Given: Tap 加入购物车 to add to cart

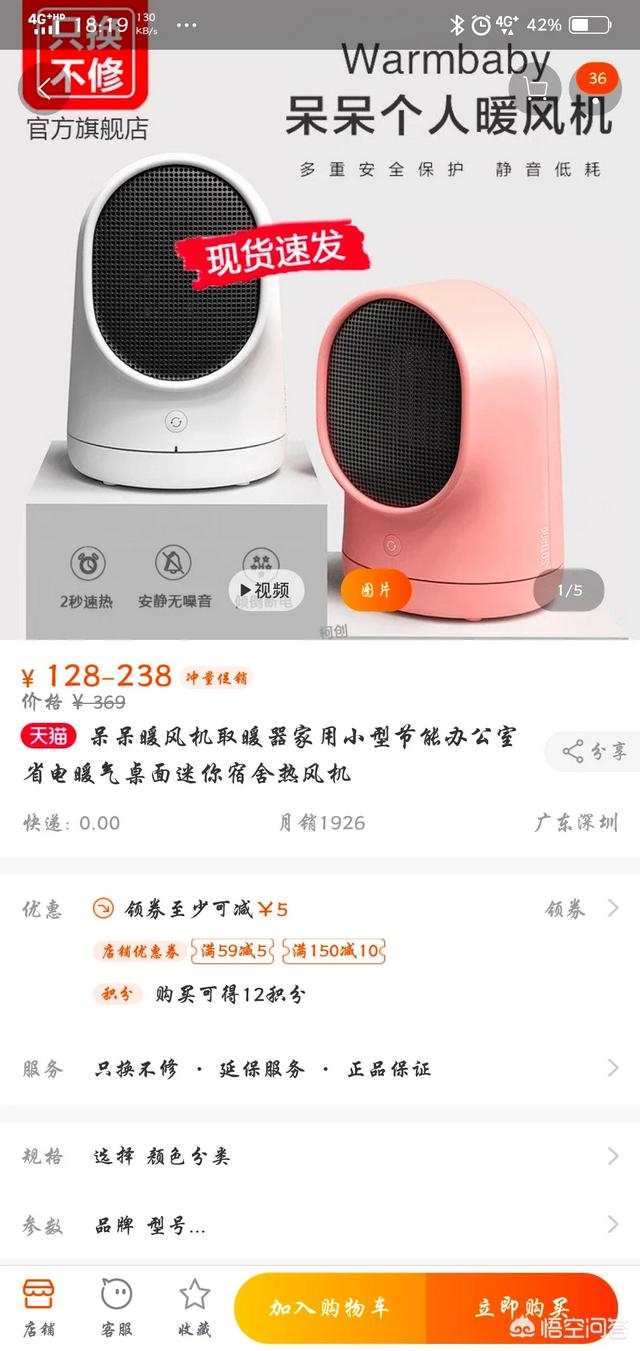Looking at the screenshot, I should click(x=329, y=1308).
